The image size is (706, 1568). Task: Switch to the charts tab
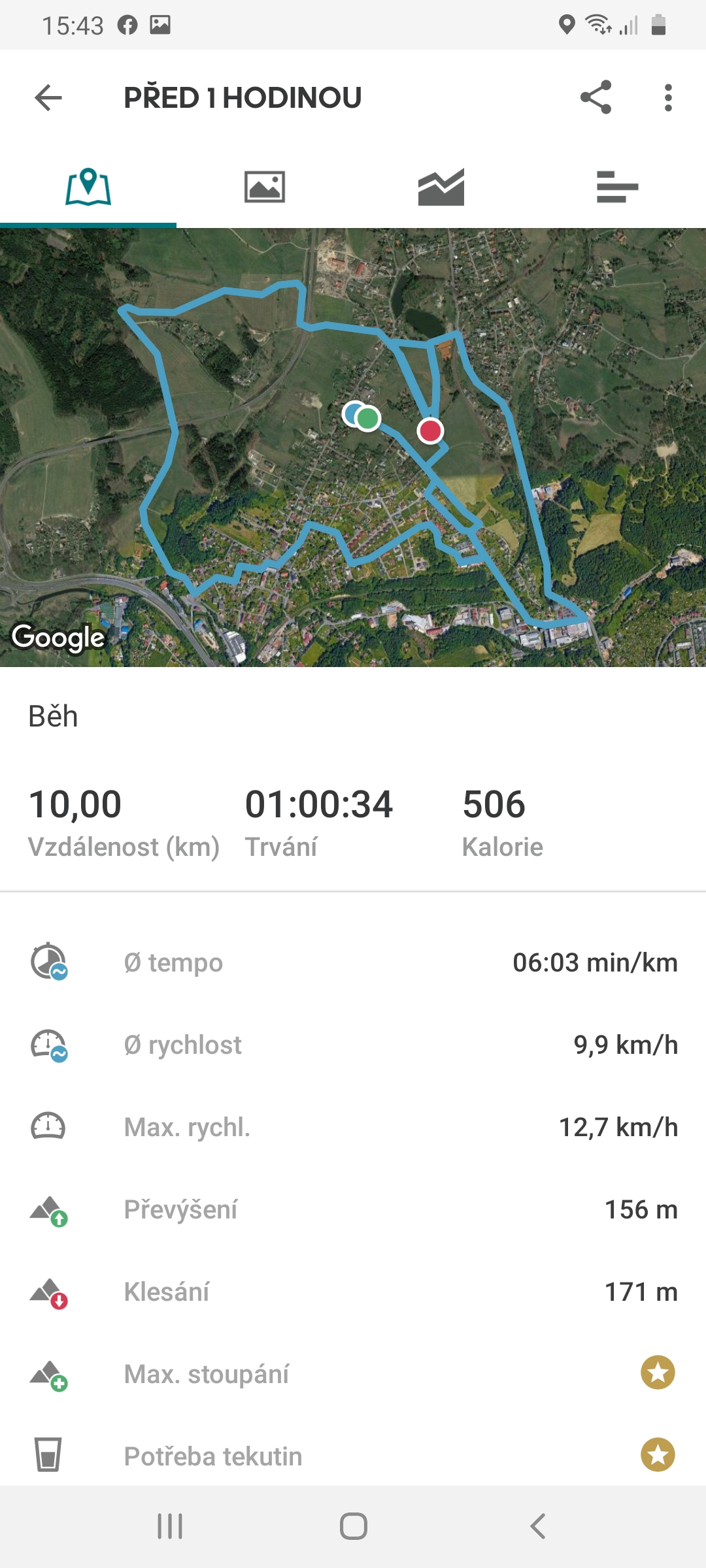pos(441,187)
